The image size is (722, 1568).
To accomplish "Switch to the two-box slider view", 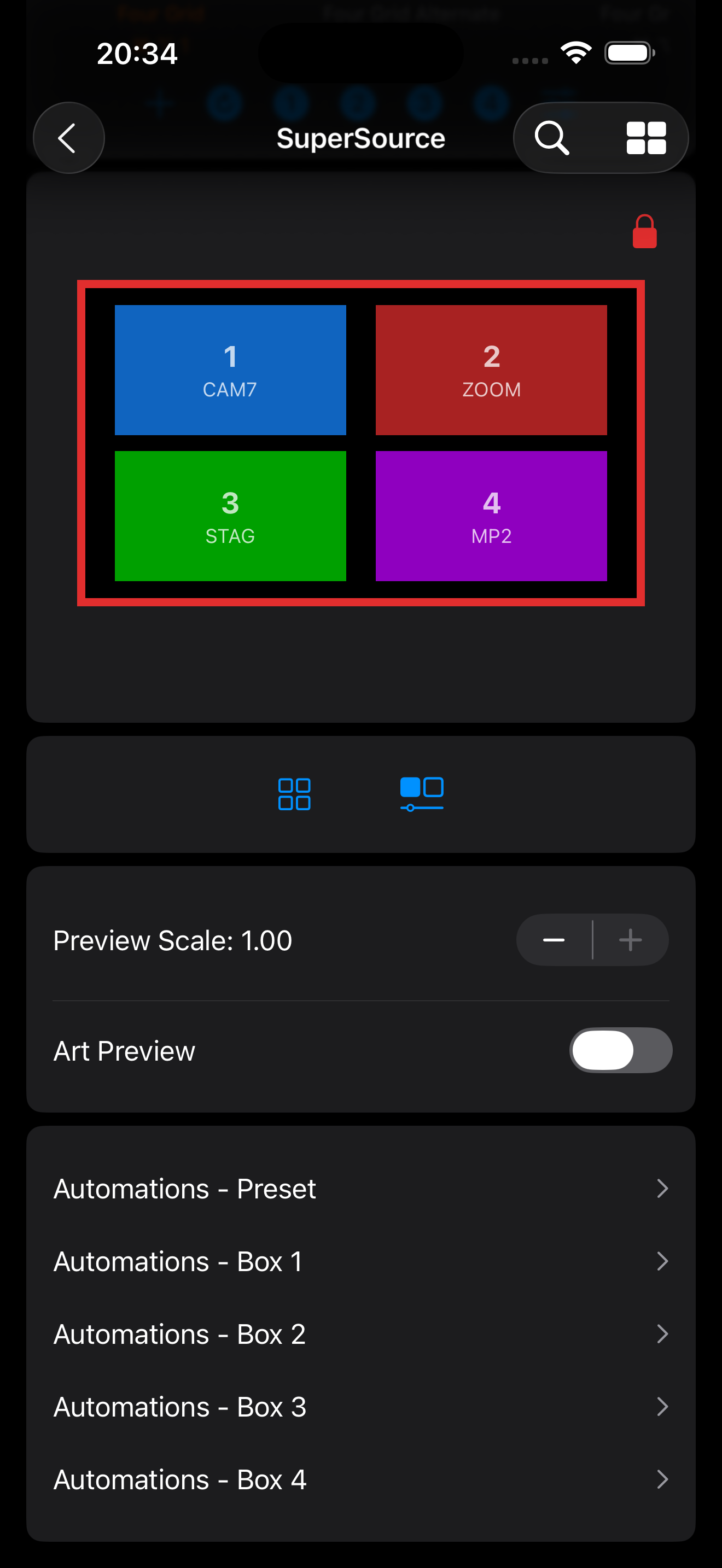I will coord(421,794).
